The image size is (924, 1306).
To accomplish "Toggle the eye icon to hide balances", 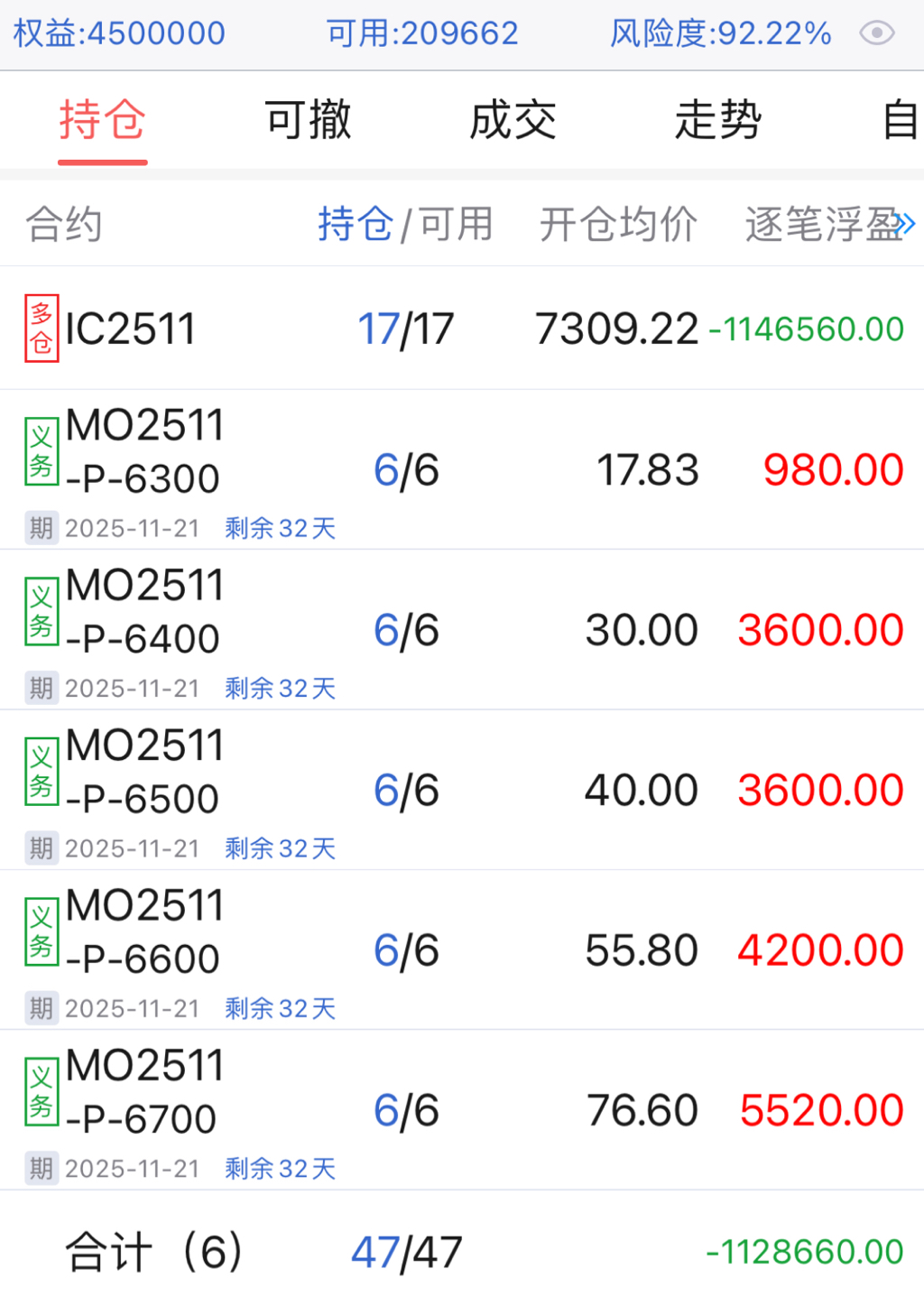I will tap(876, 33).
